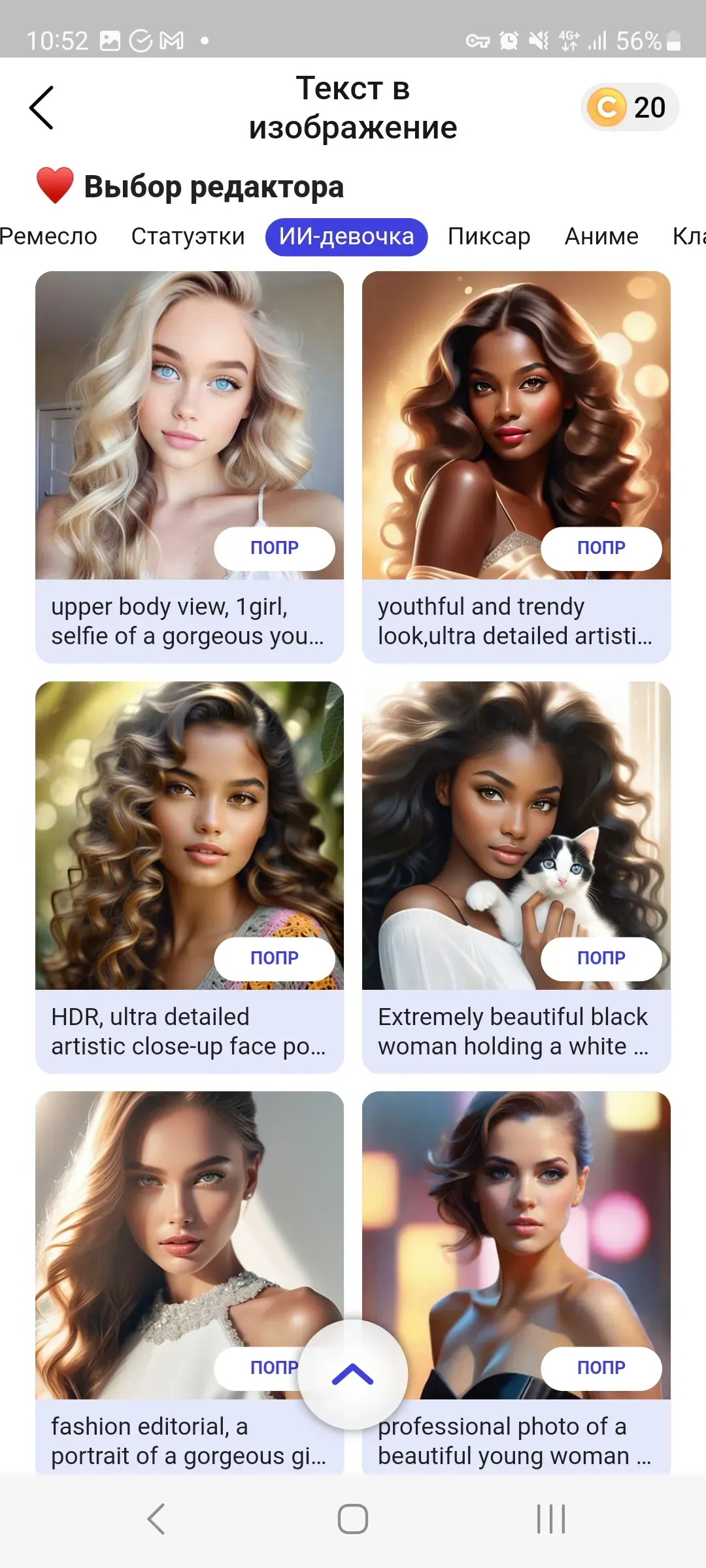Select the ИИ-девочка tab

[346, 237]
